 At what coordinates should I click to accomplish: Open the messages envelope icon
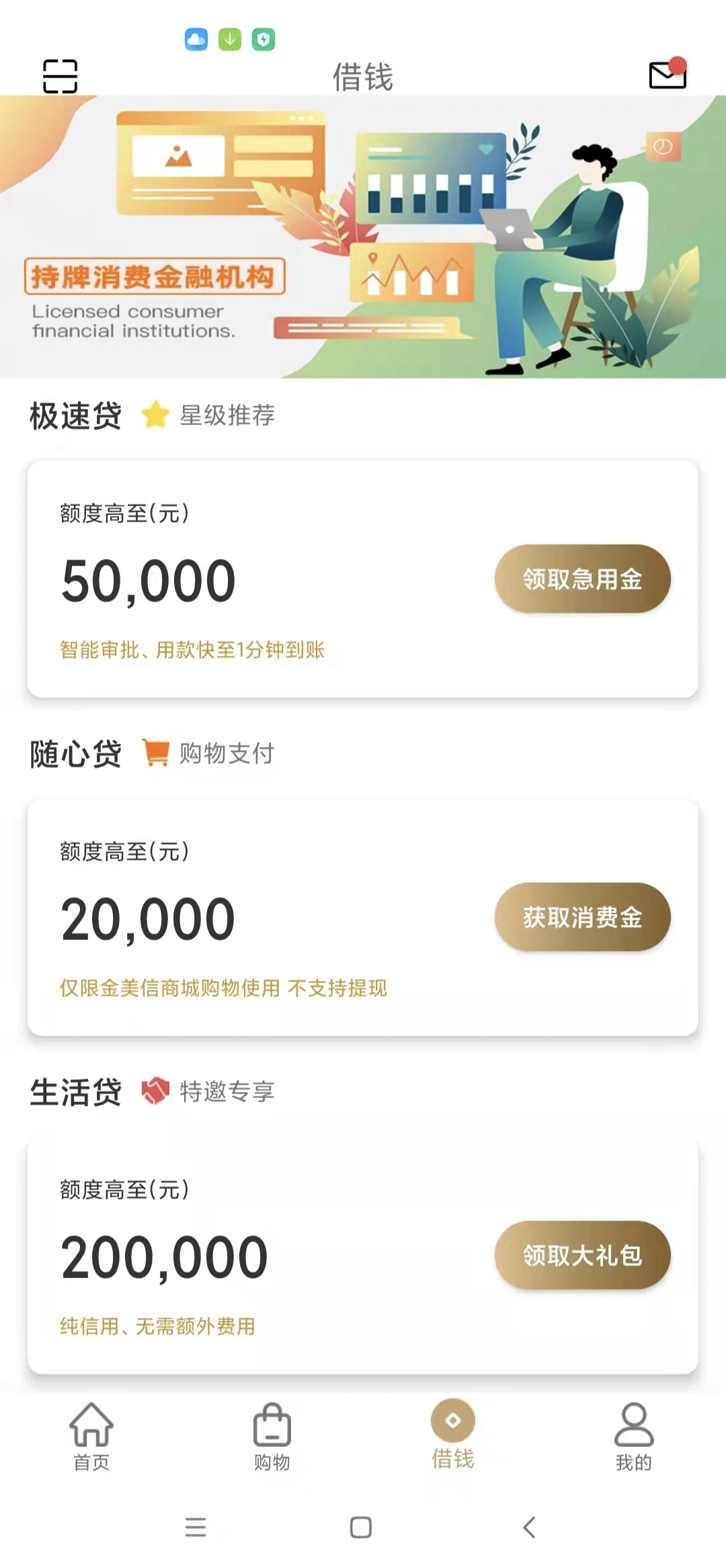668,73
